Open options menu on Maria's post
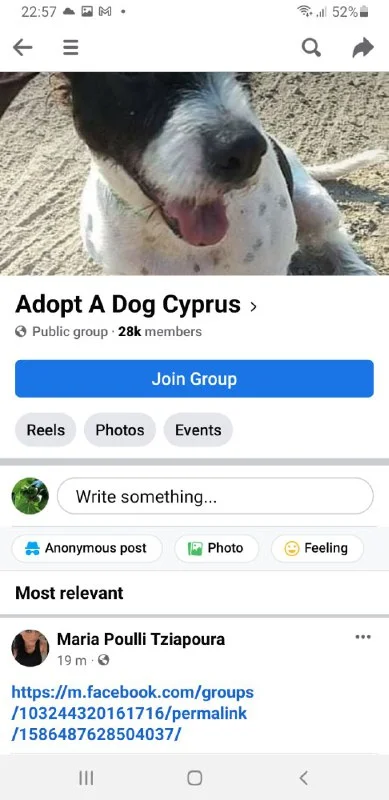 (363, 637)
